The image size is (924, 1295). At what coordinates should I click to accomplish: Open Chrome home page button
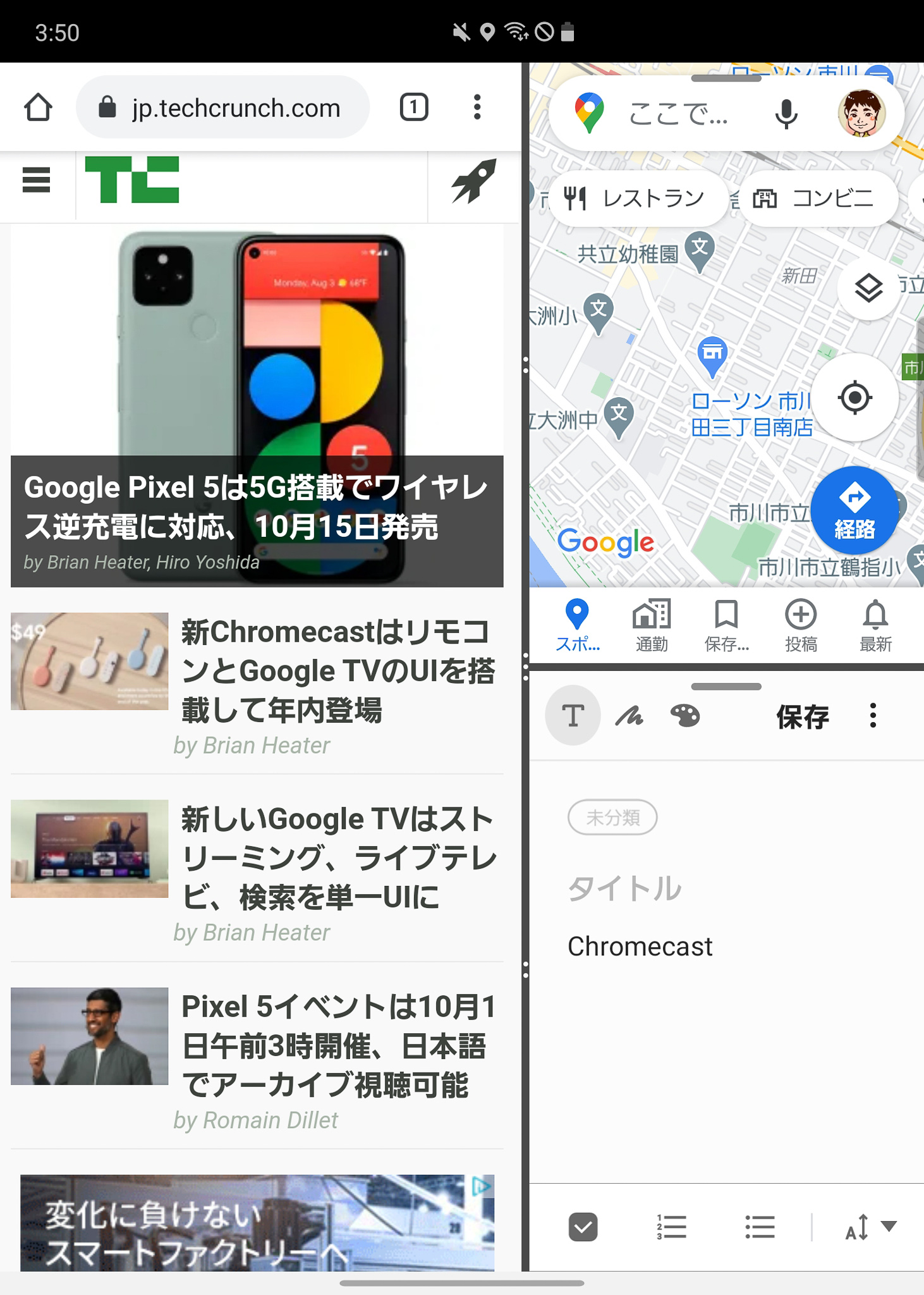(x=38, y=107)
